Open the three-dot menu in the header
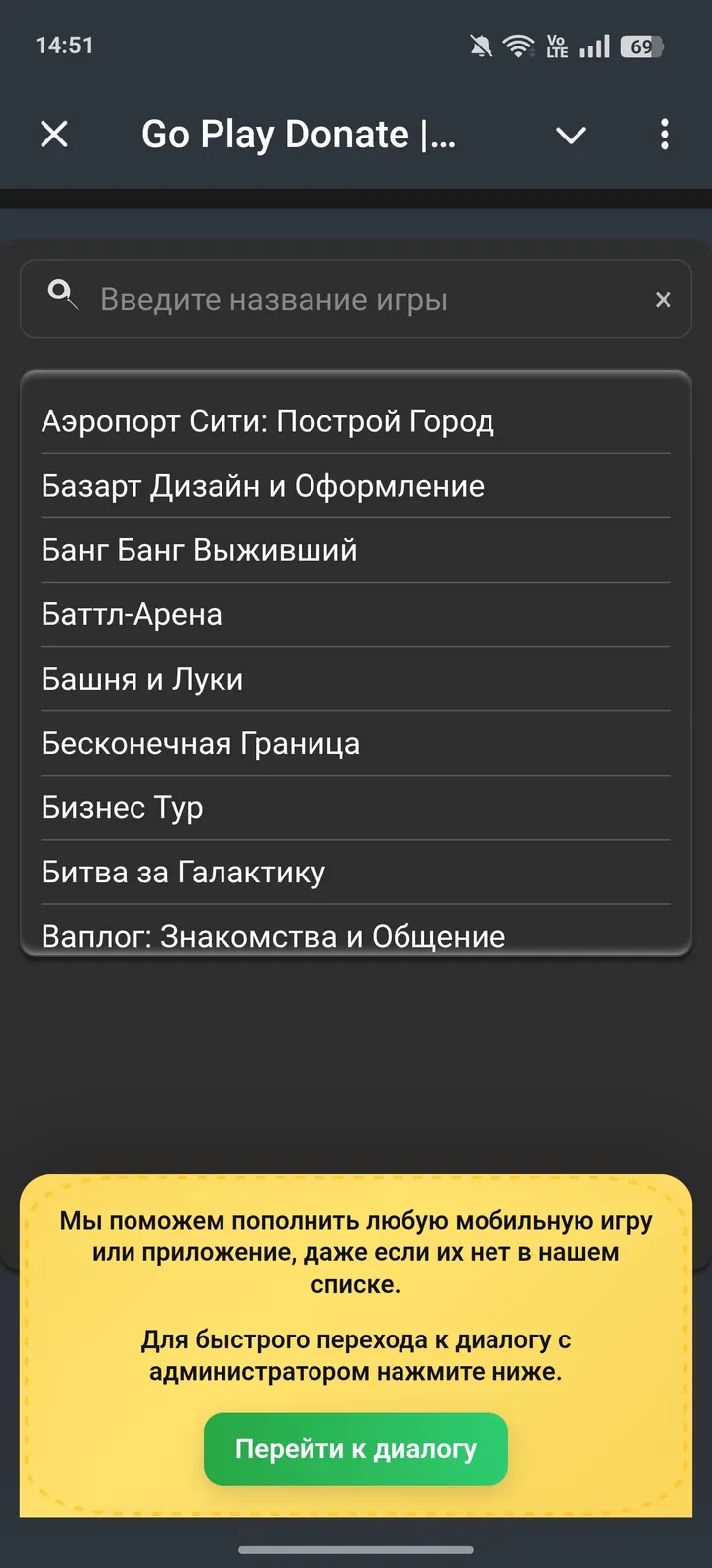 (x=665, y=135)
